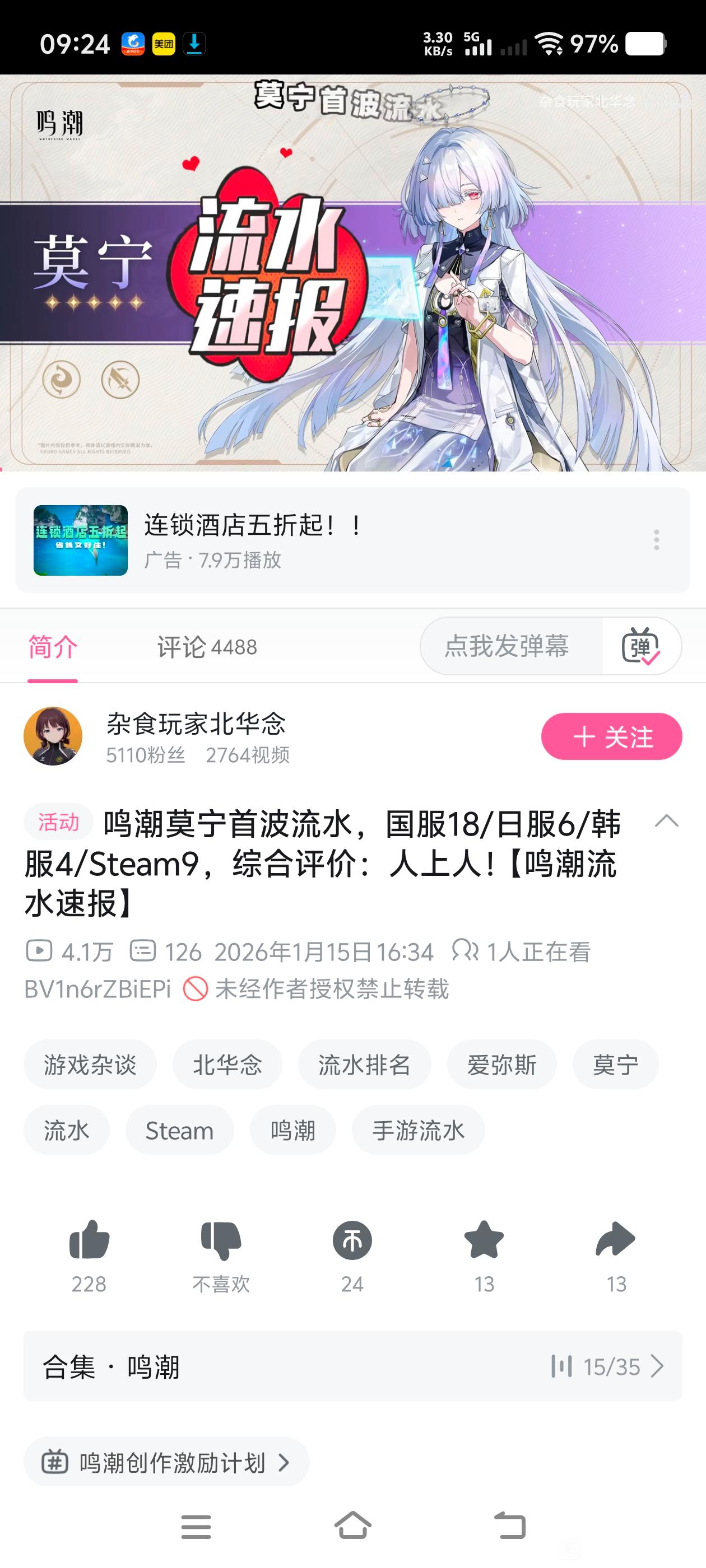This screenshot has height=1568, width=706.
Task: Open the 流水排名 tag
Action: coord(364,1065)
